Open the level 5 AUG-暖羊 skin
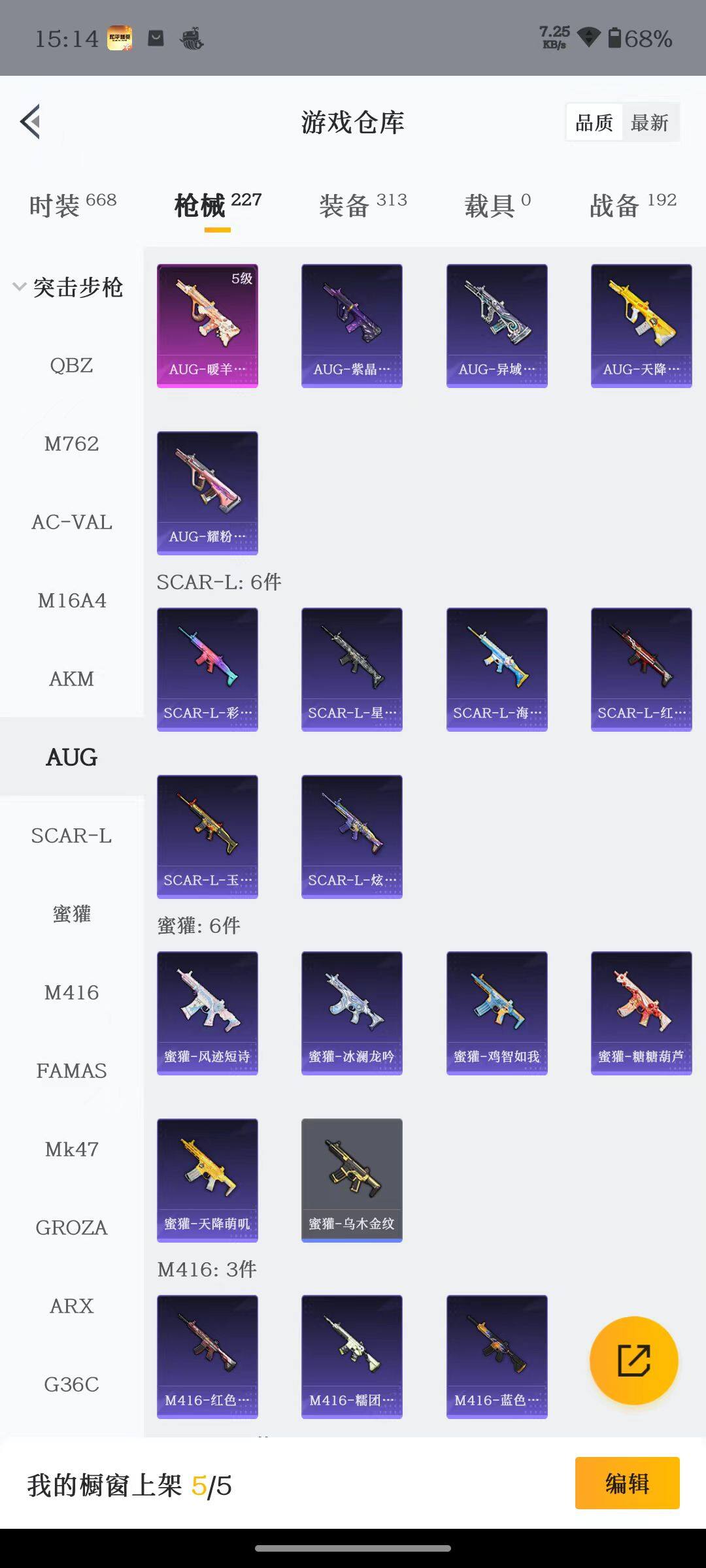The height and width of the screenshot is (1568, 706). (207, 325)
